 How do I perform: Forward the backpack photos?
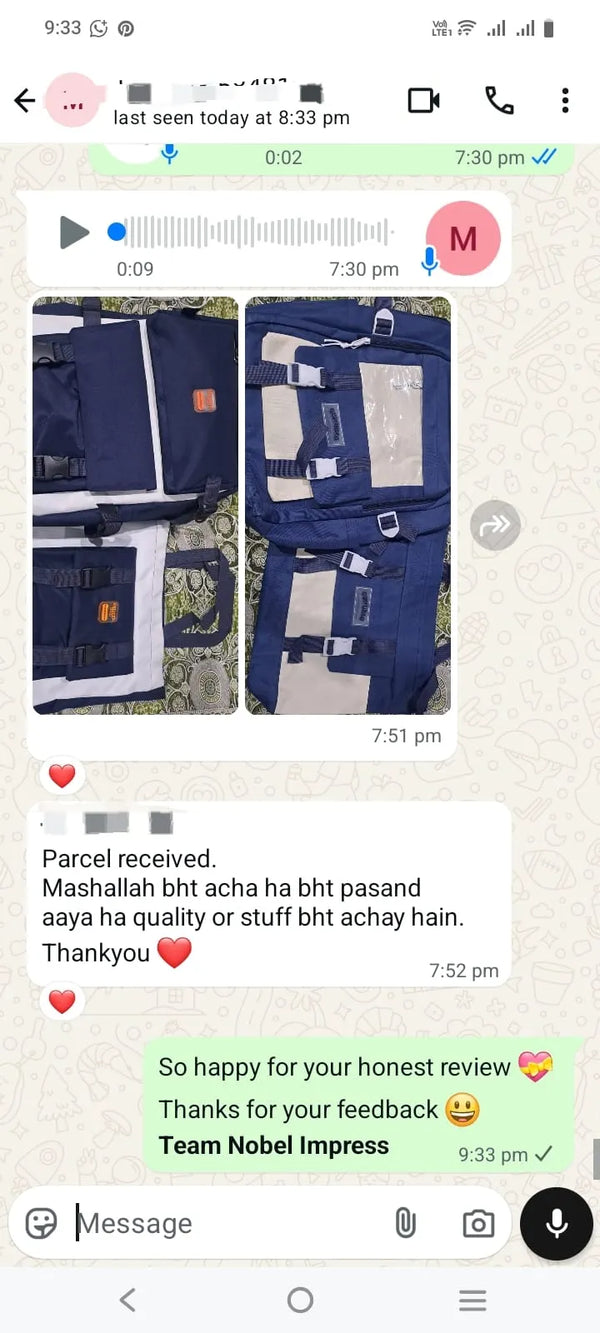click(495, 525)
